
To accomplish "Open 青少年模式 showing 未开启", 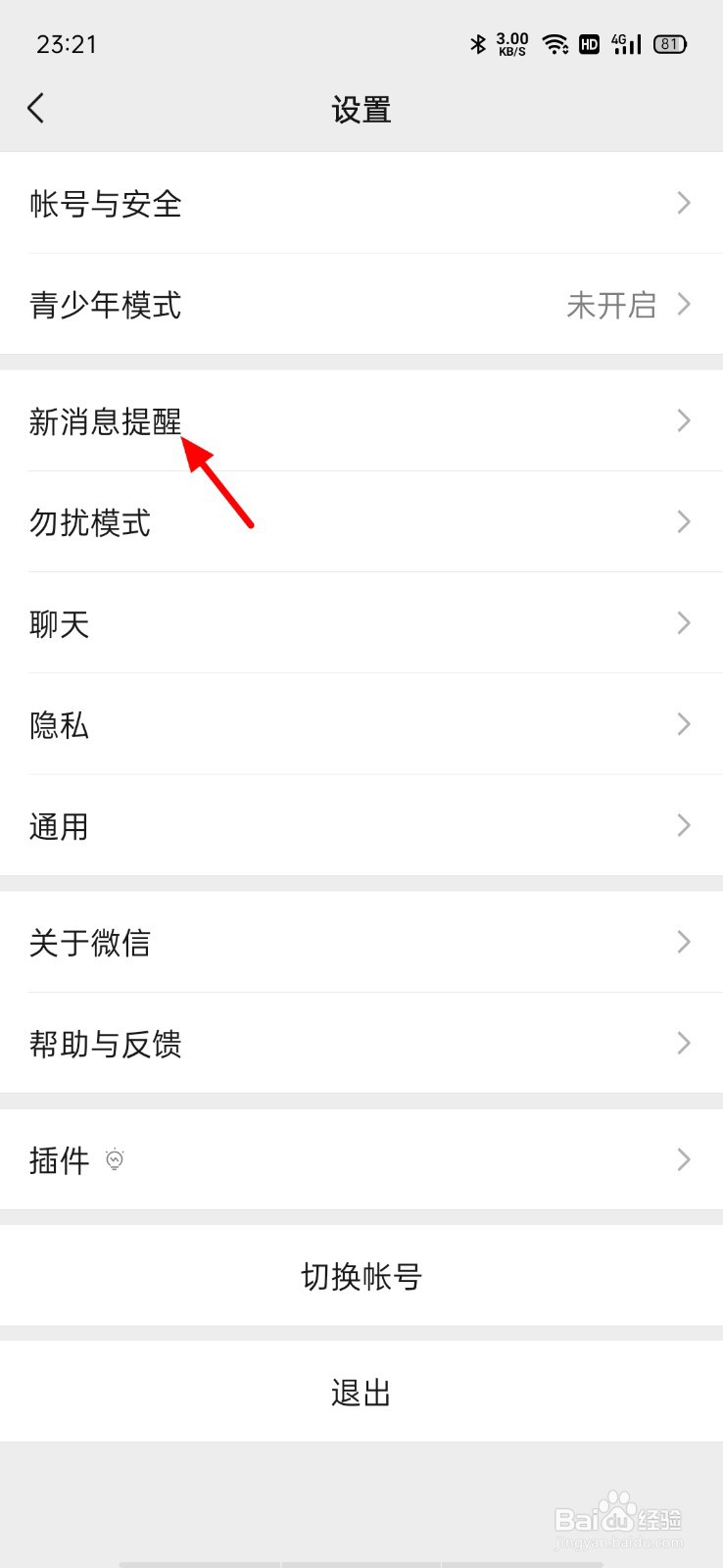I will 361,305.
